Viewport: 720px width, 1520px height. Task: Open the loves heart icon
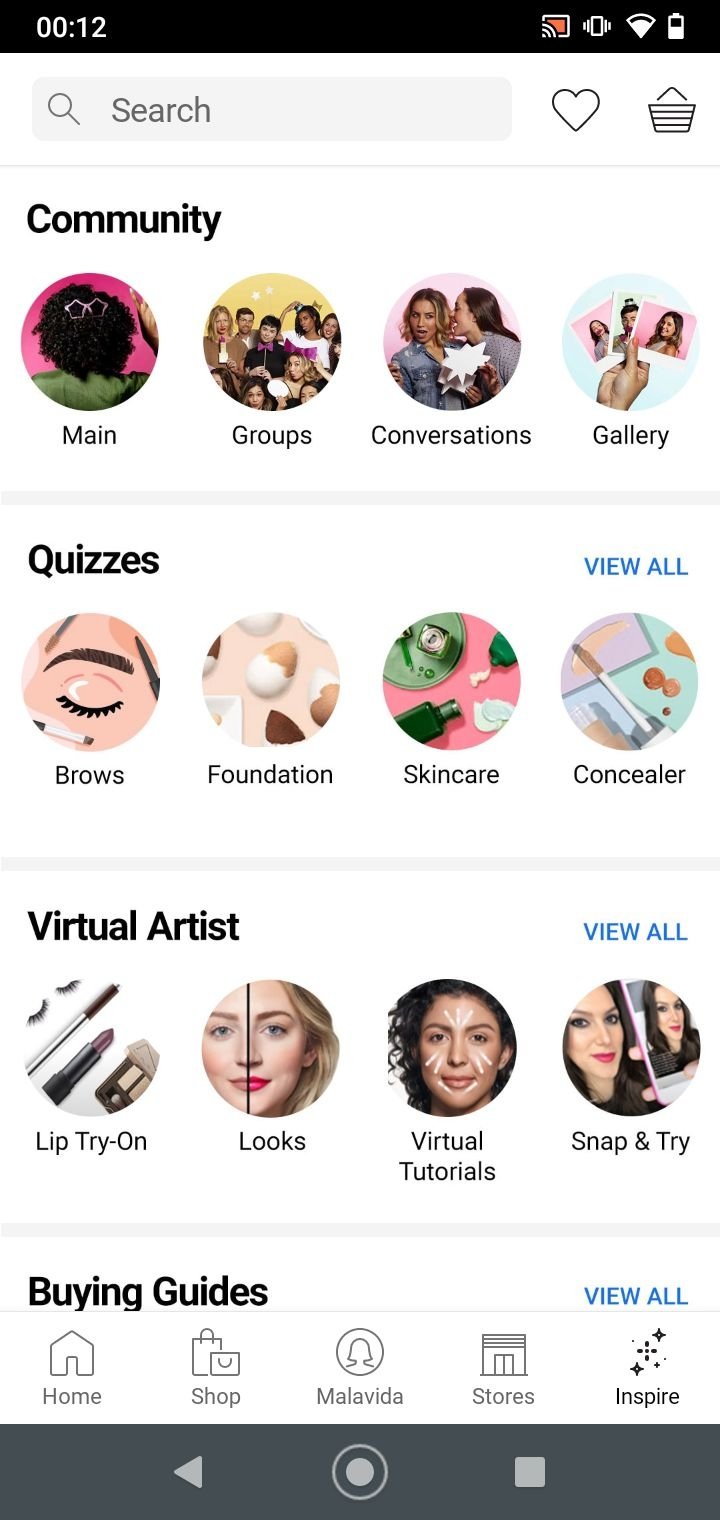click(576, 110)
